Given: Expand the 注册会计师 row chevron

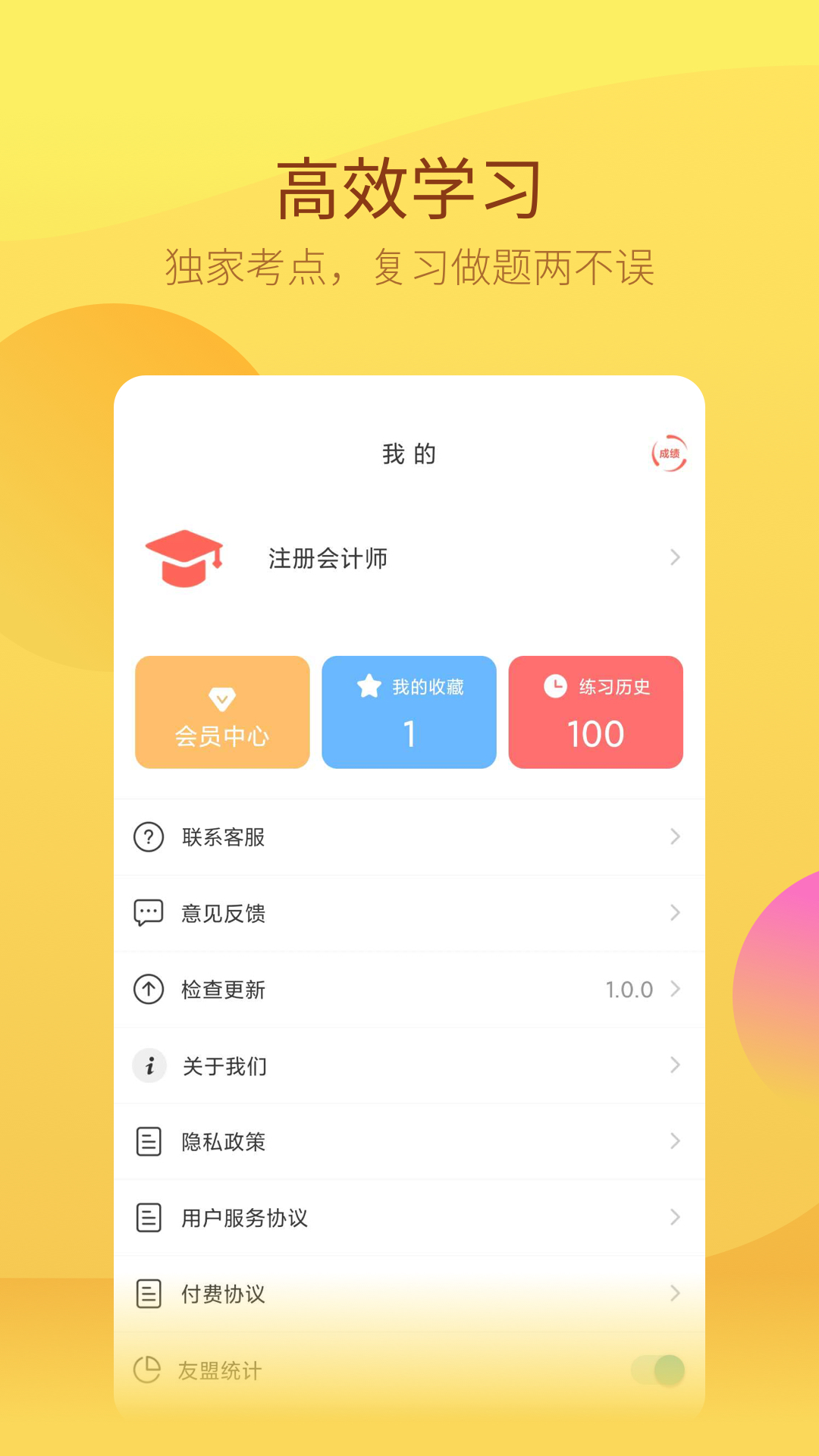Looking at the screenshot, I should (674, 558).
